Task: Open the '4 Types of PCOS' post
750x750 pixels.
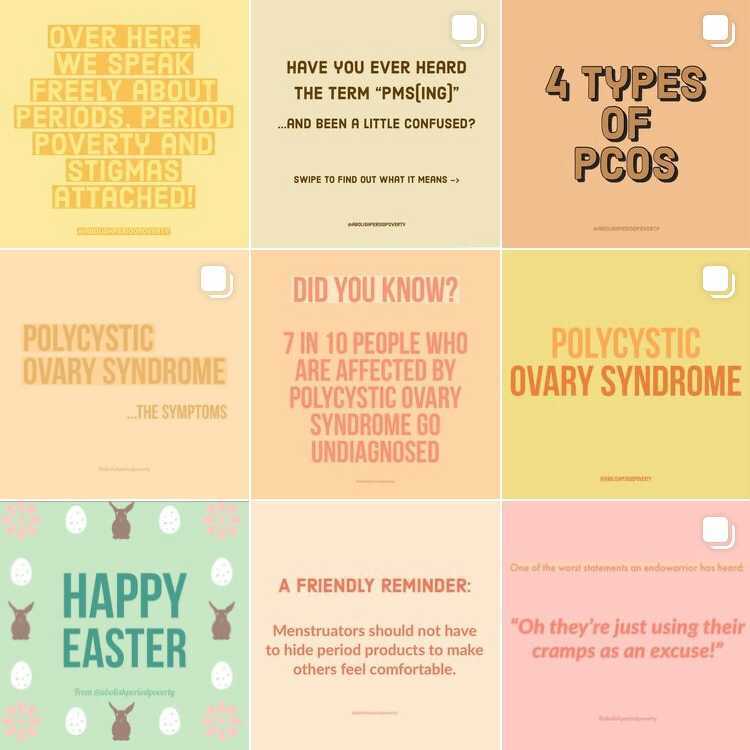Action: [x=626, y=123]
